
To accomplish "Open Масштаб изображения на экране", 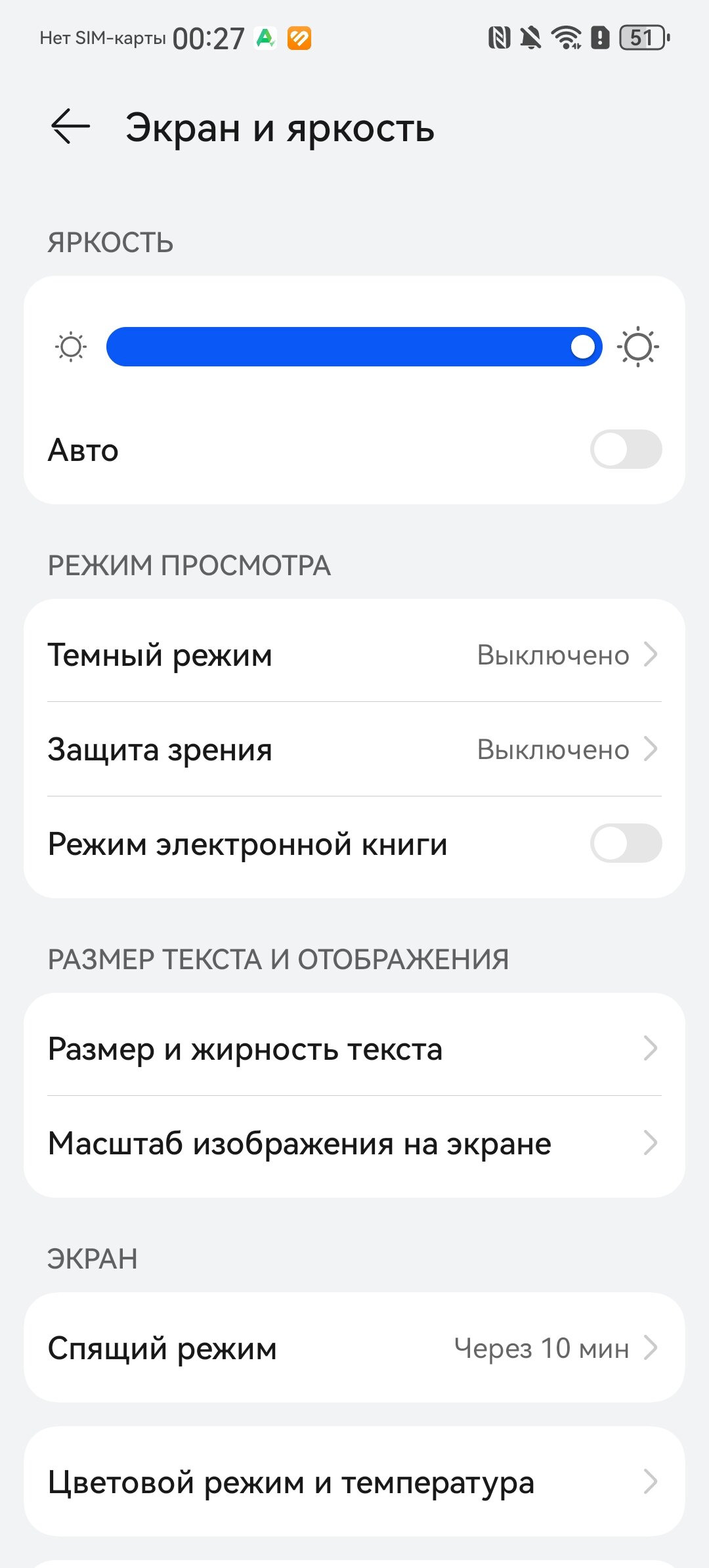I will tap(354, 1143).
